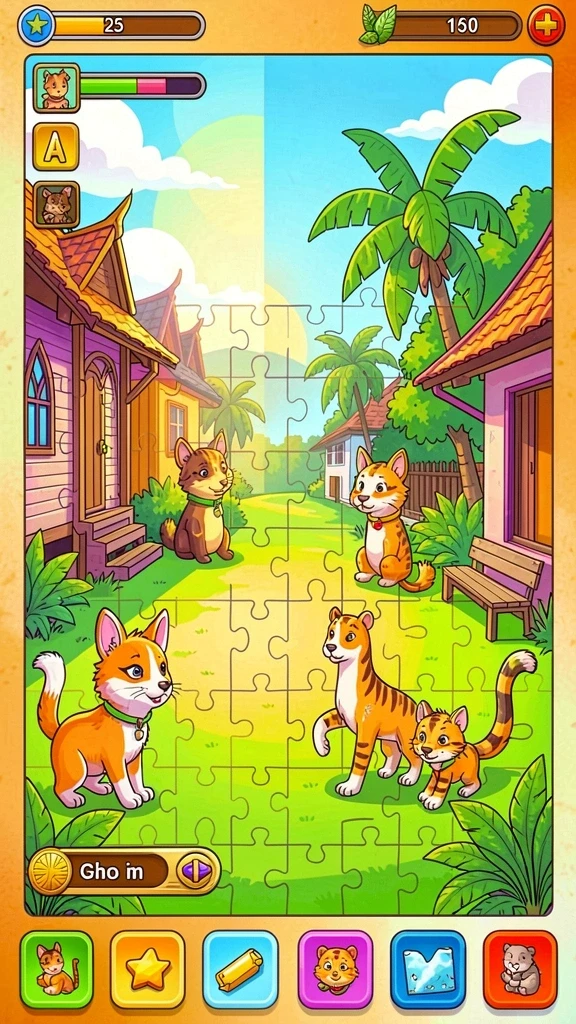
Task: Select the dark cat portrait under the A button
Action: pos(56,204)
